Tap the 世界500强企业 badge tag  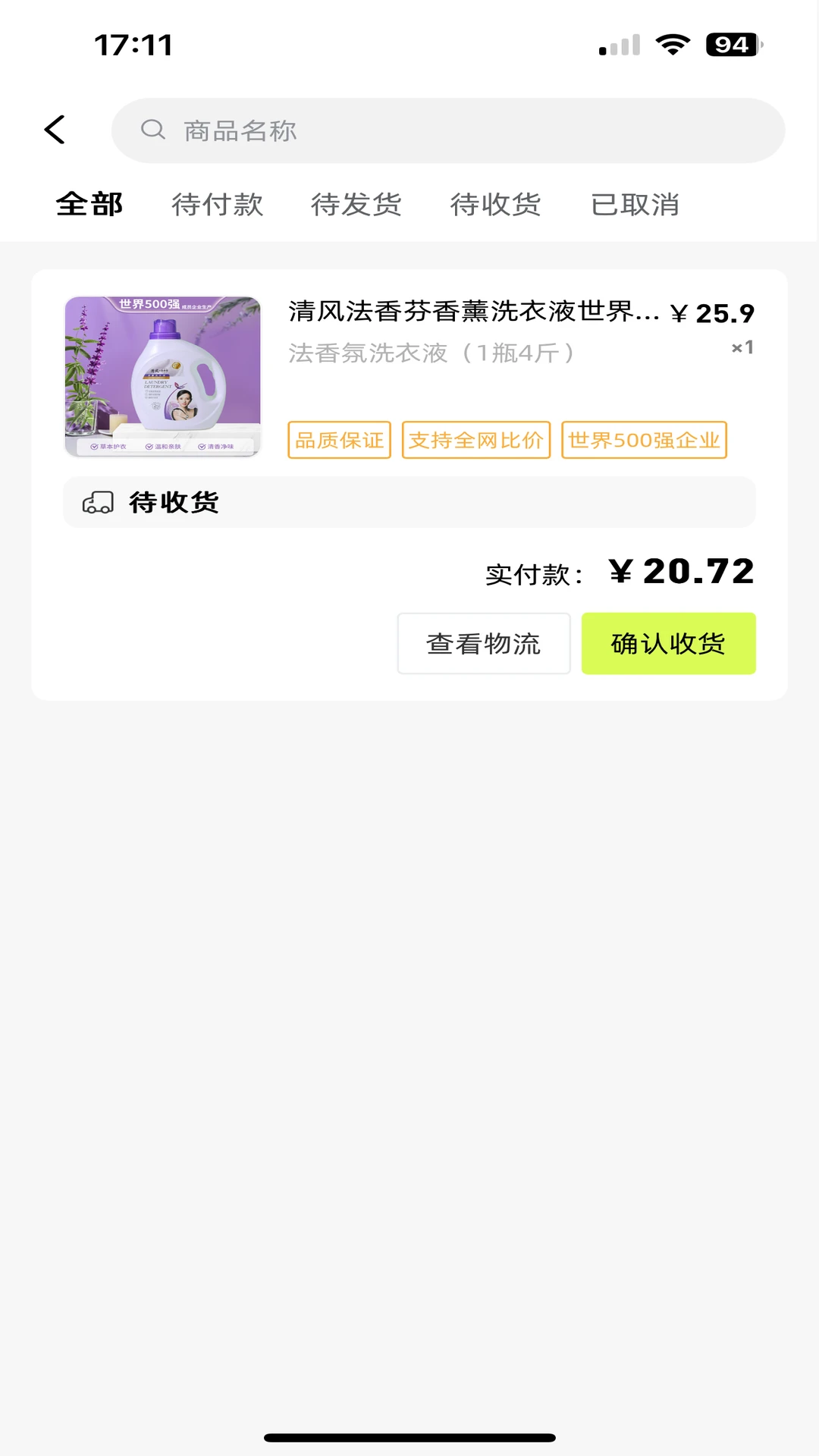(x=643, y=440)
